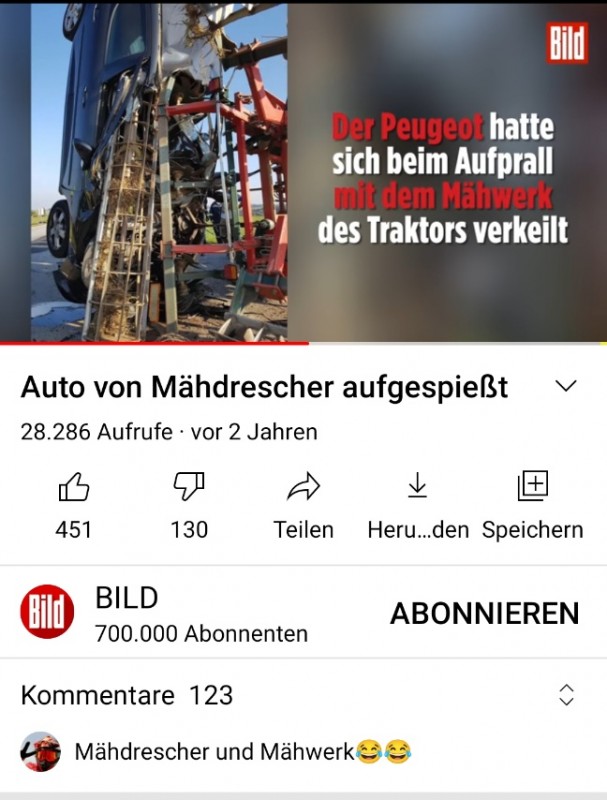Tap the video player to show controls
This screenshot has width=607, height=800.
point(303,172)
